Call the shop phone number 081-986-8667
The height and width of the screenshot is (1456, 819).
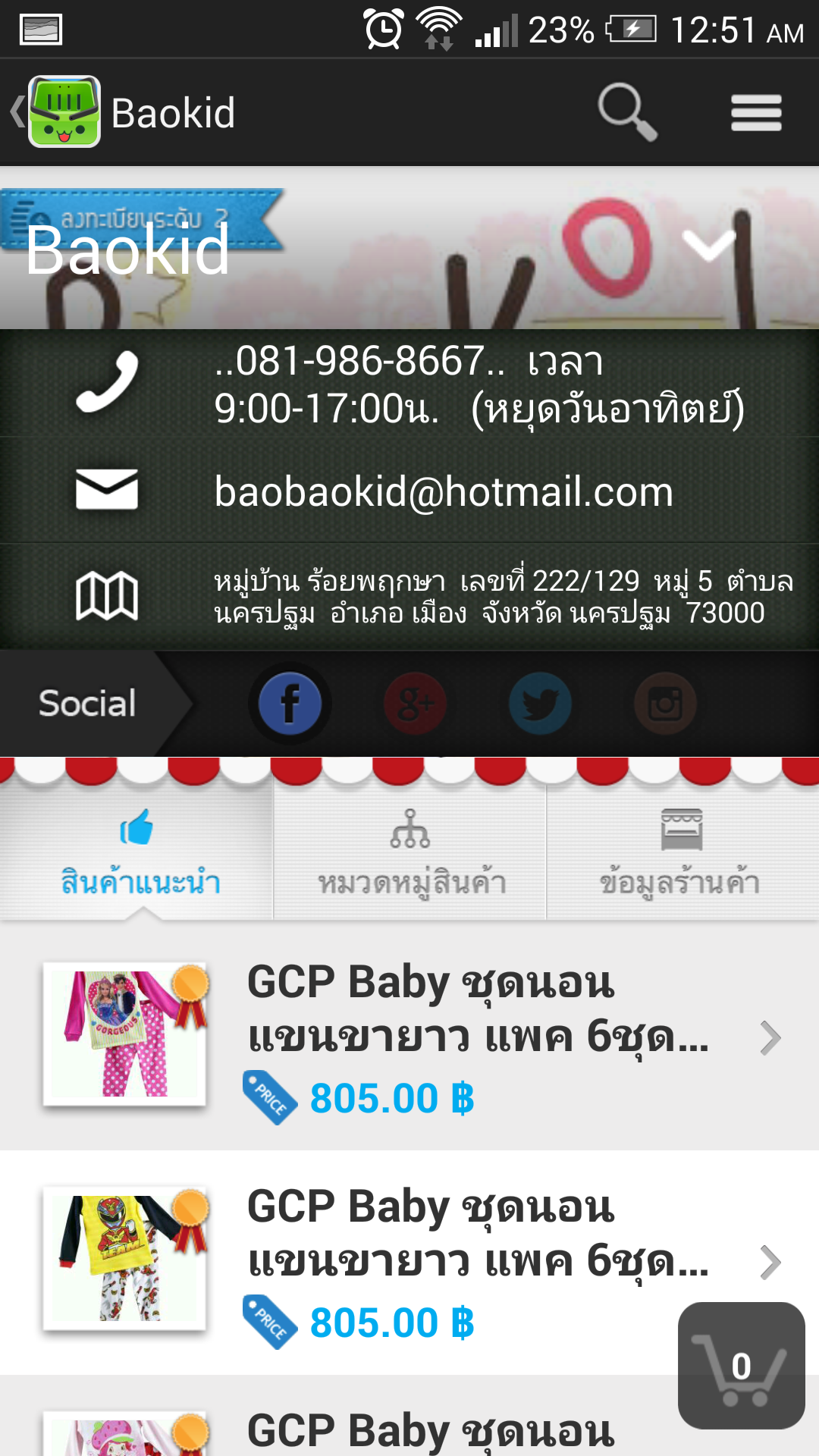[x=409, y=384]
